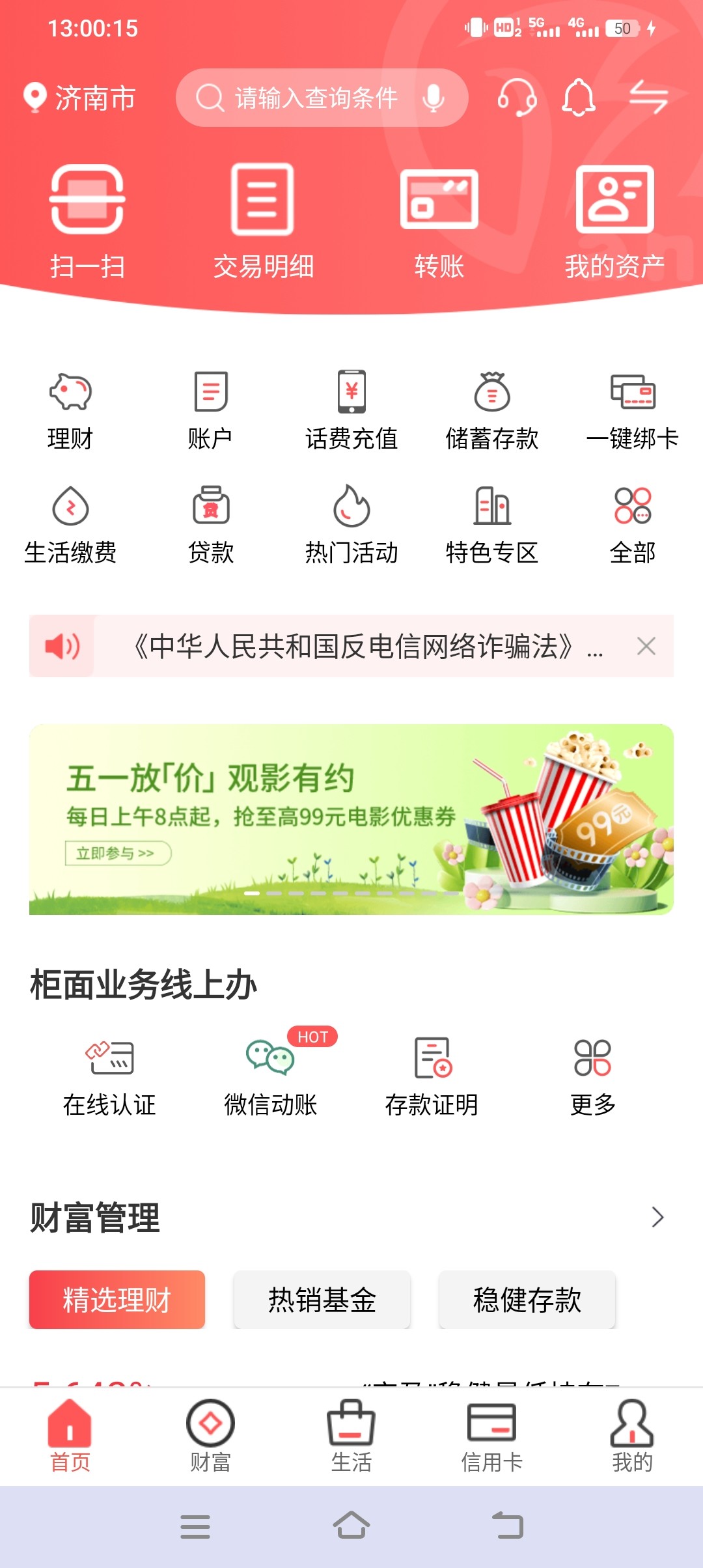Tap the microphone for voice search

[434, 98]
